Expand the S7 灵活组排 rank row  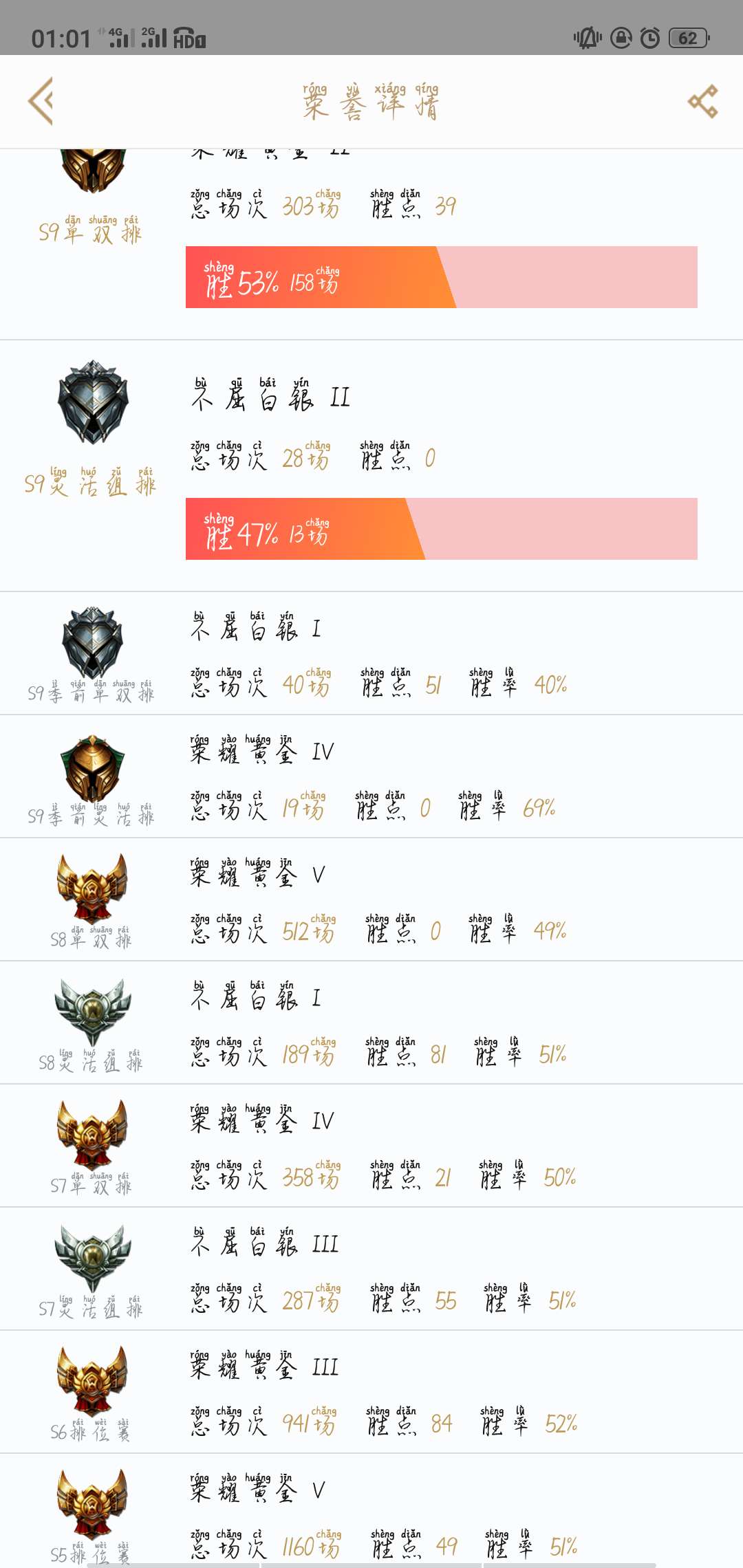click(x=371, y=1269)
